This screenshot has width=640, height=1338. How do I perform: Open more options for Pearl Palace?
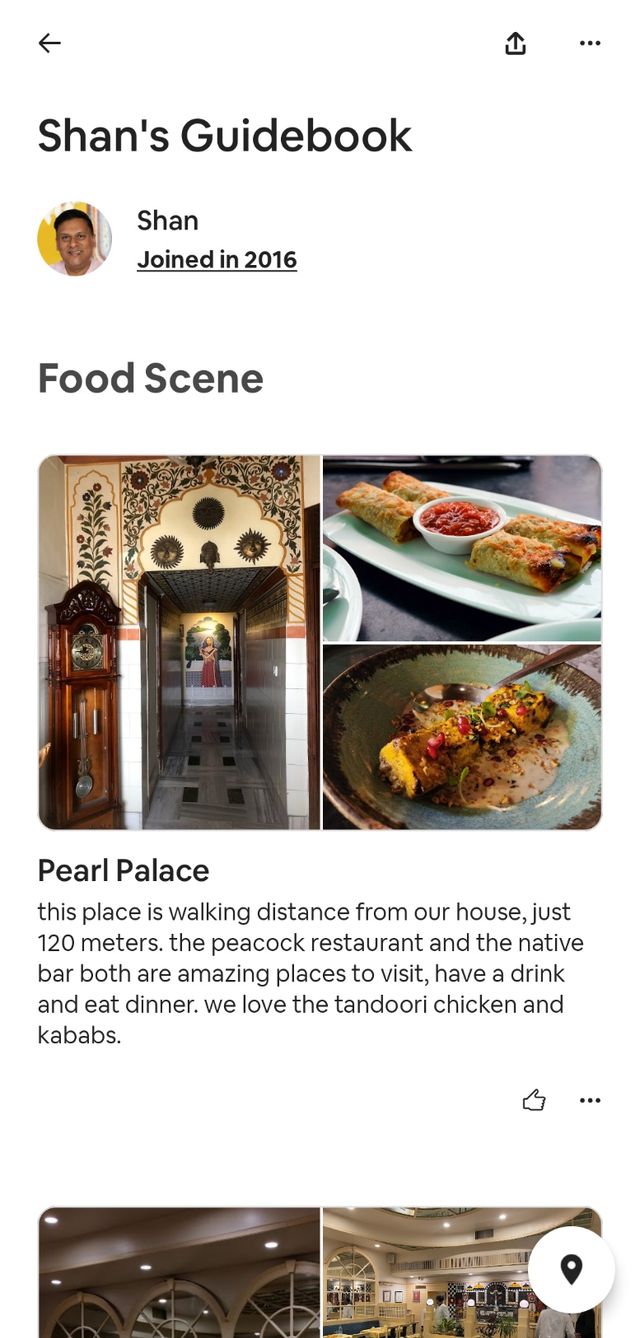coord(590,1101)
